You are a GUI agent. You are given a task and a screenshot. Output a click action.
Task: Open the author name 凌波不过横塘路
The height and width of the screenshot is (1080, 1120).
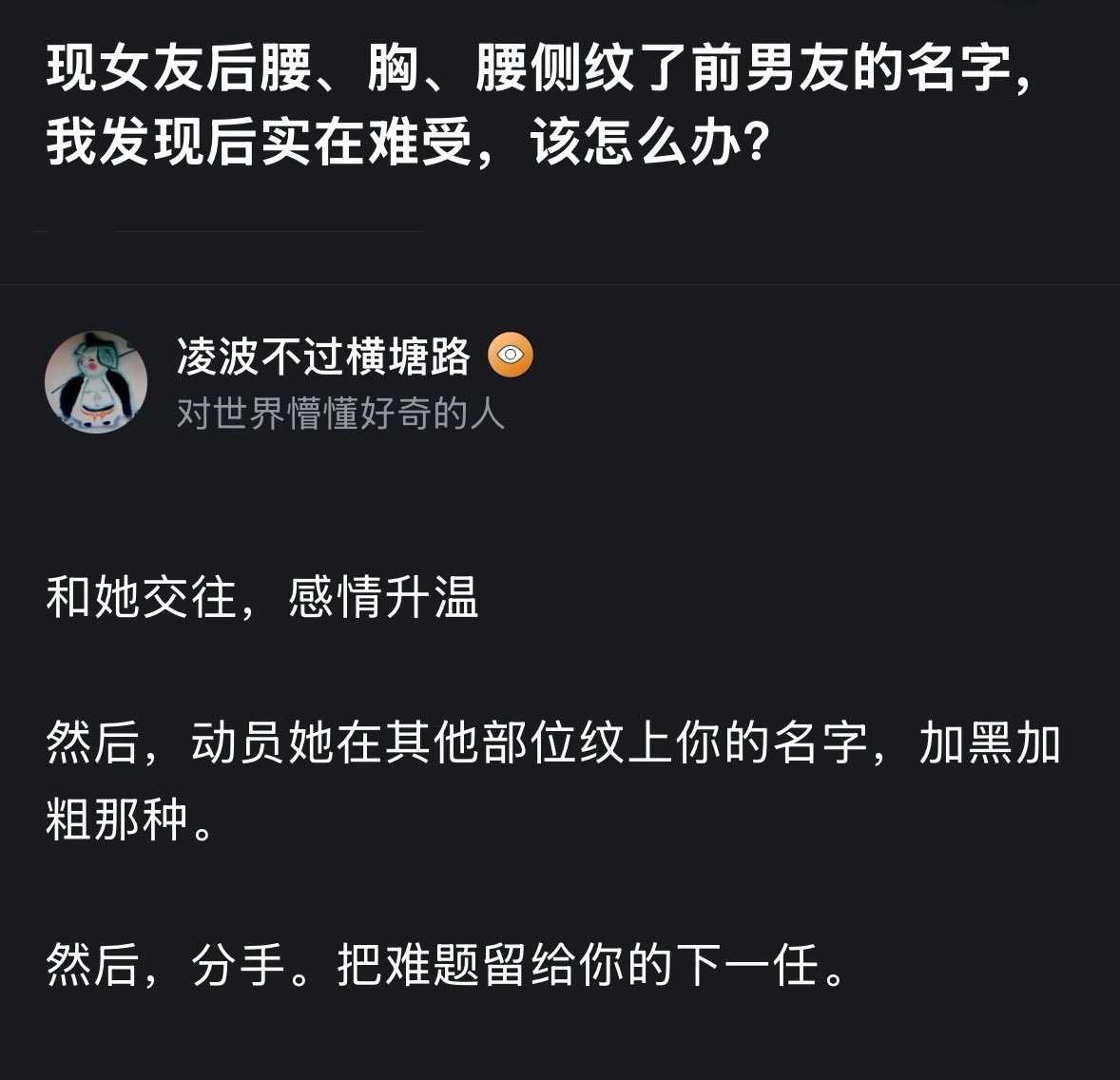(323, 357)
